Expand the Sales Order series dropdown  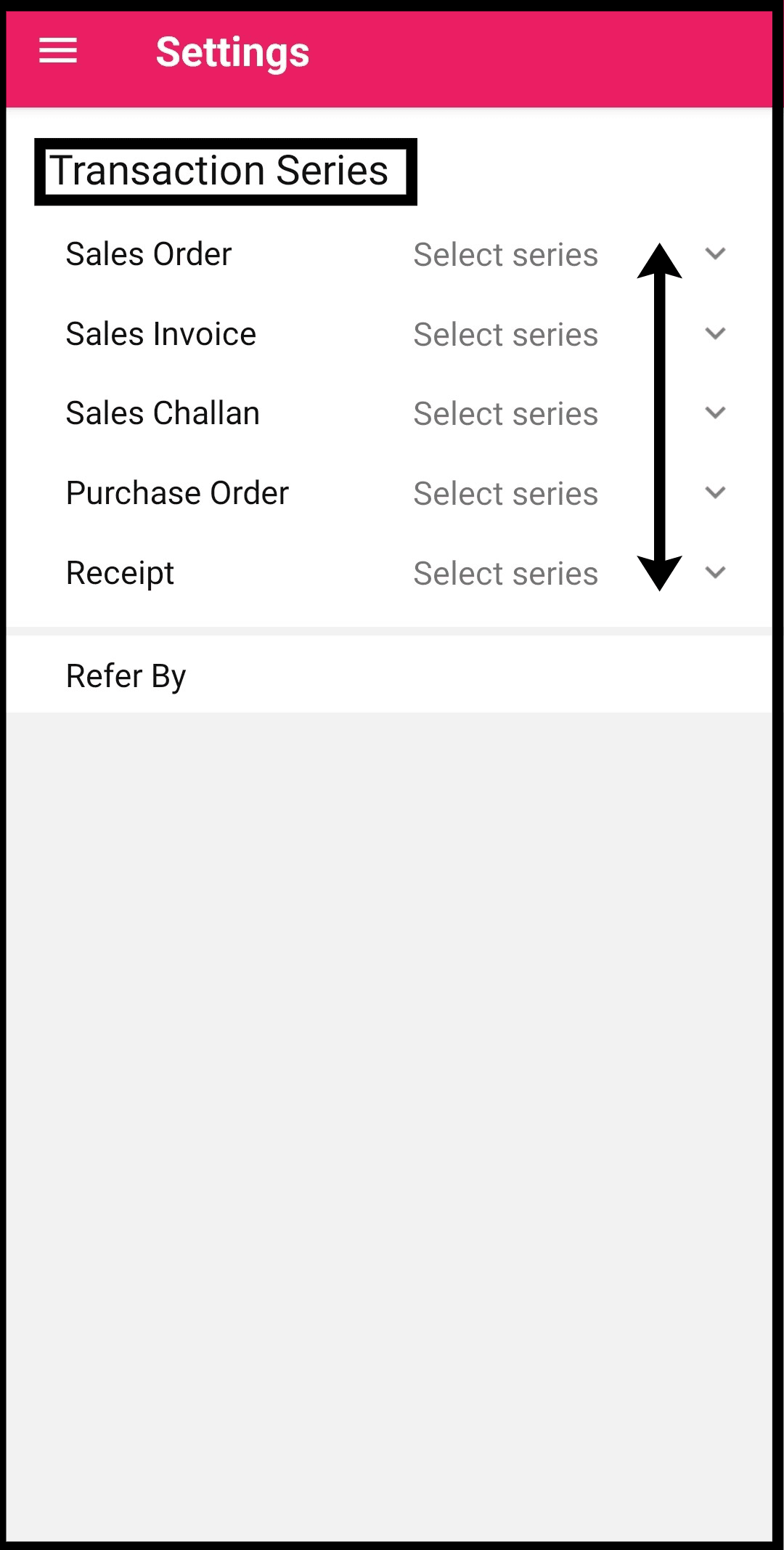coord(715,254)
